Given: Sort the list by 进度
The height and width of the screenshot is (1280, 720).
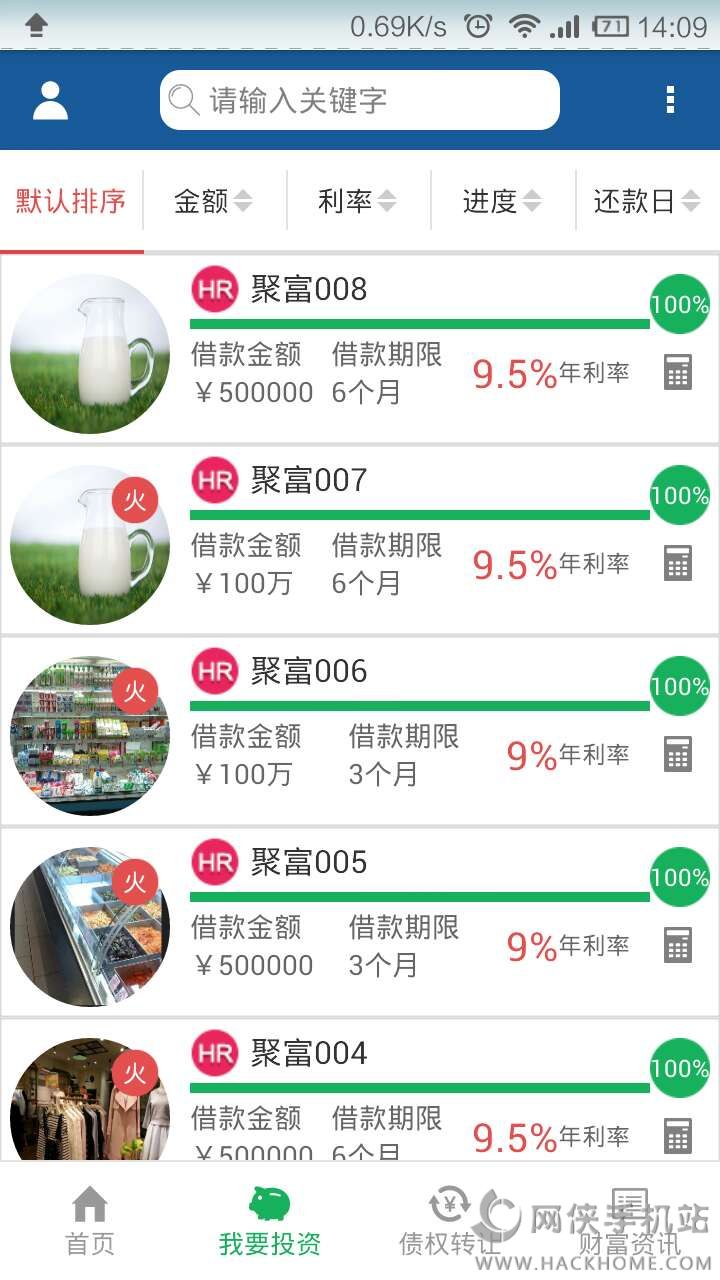Looking at the screenshot, I should pos(502,201).
